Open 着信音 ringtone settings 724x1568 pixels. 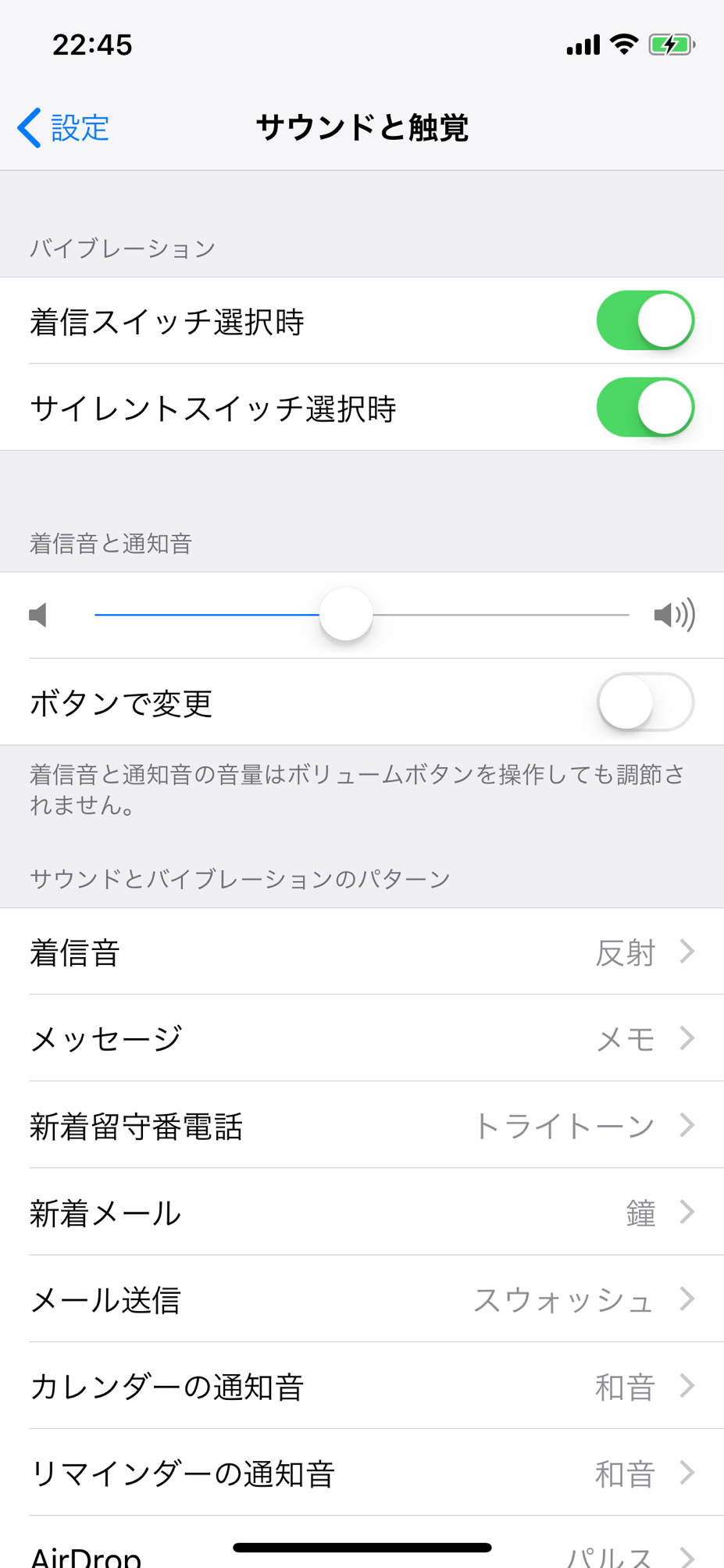tap(362, 952)
